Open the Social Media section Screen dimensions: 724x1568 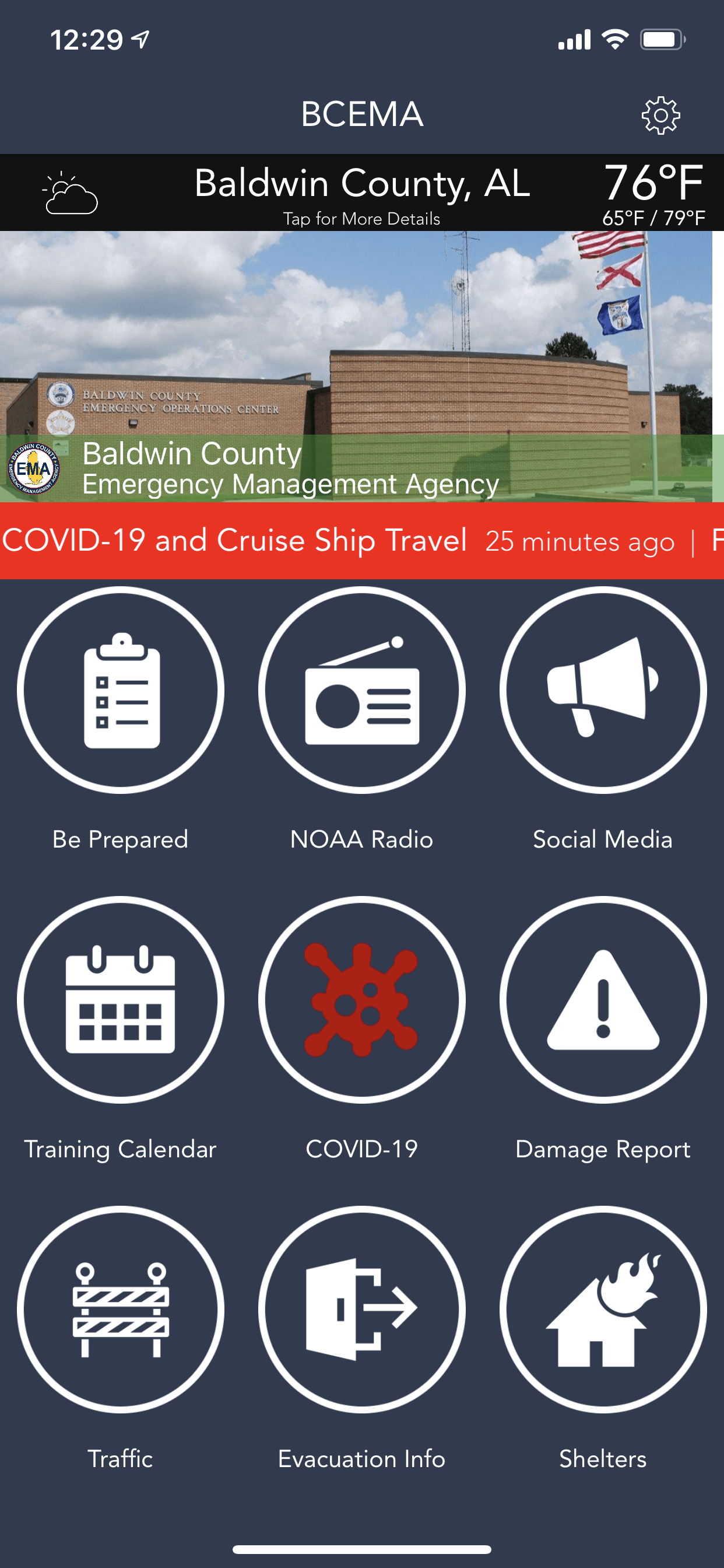(x=602, y=690)
